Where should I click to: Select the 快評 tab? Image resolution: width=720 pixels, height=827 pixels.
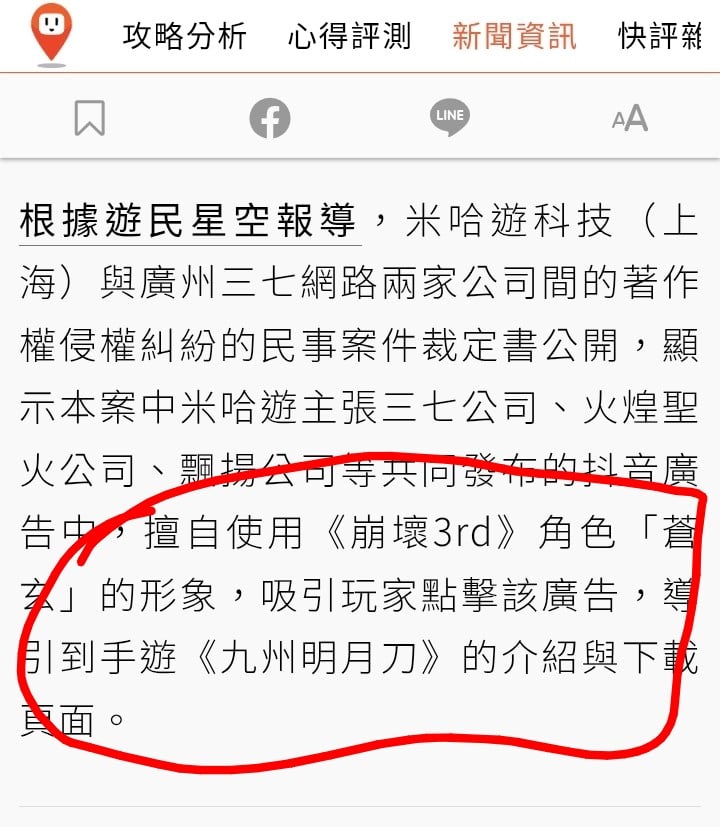pos(660,37)
